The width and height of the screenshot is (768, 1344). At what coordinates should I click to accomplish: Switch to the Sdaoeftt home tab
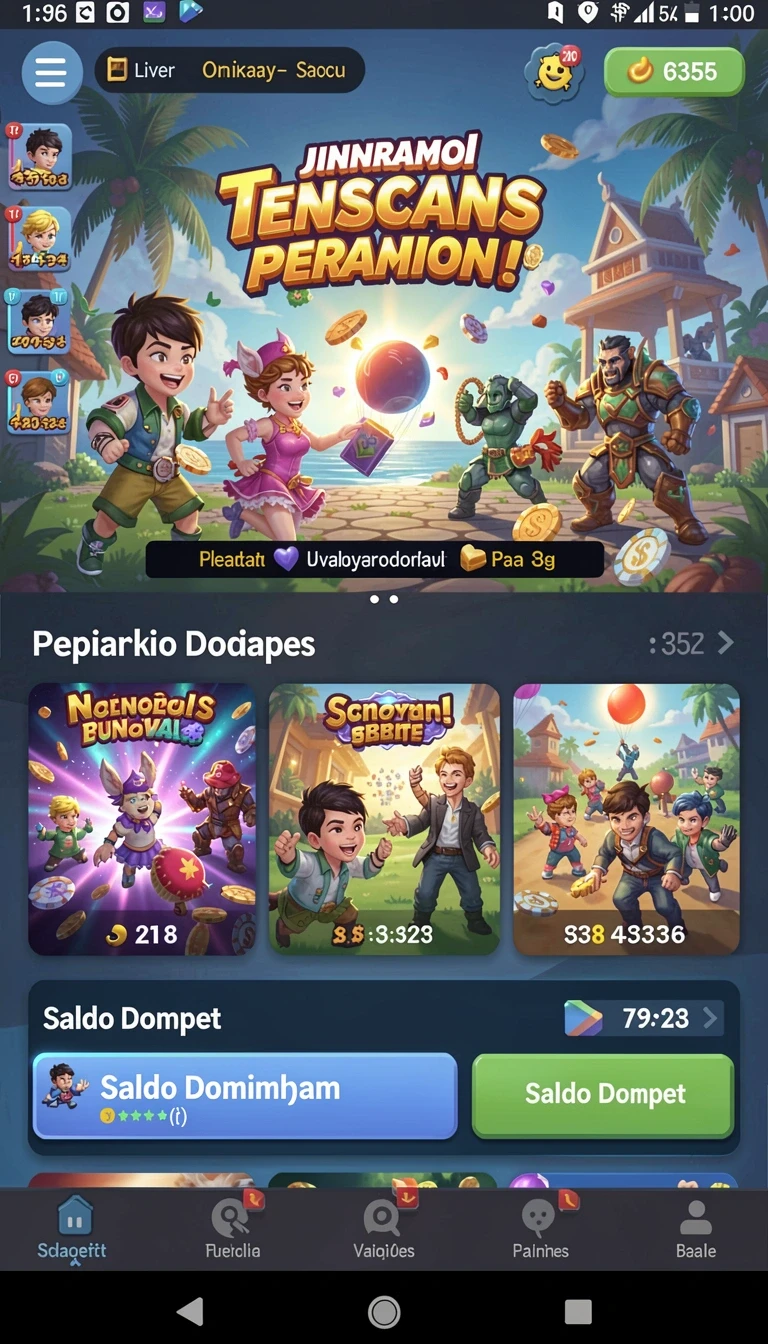point(72,1229)
